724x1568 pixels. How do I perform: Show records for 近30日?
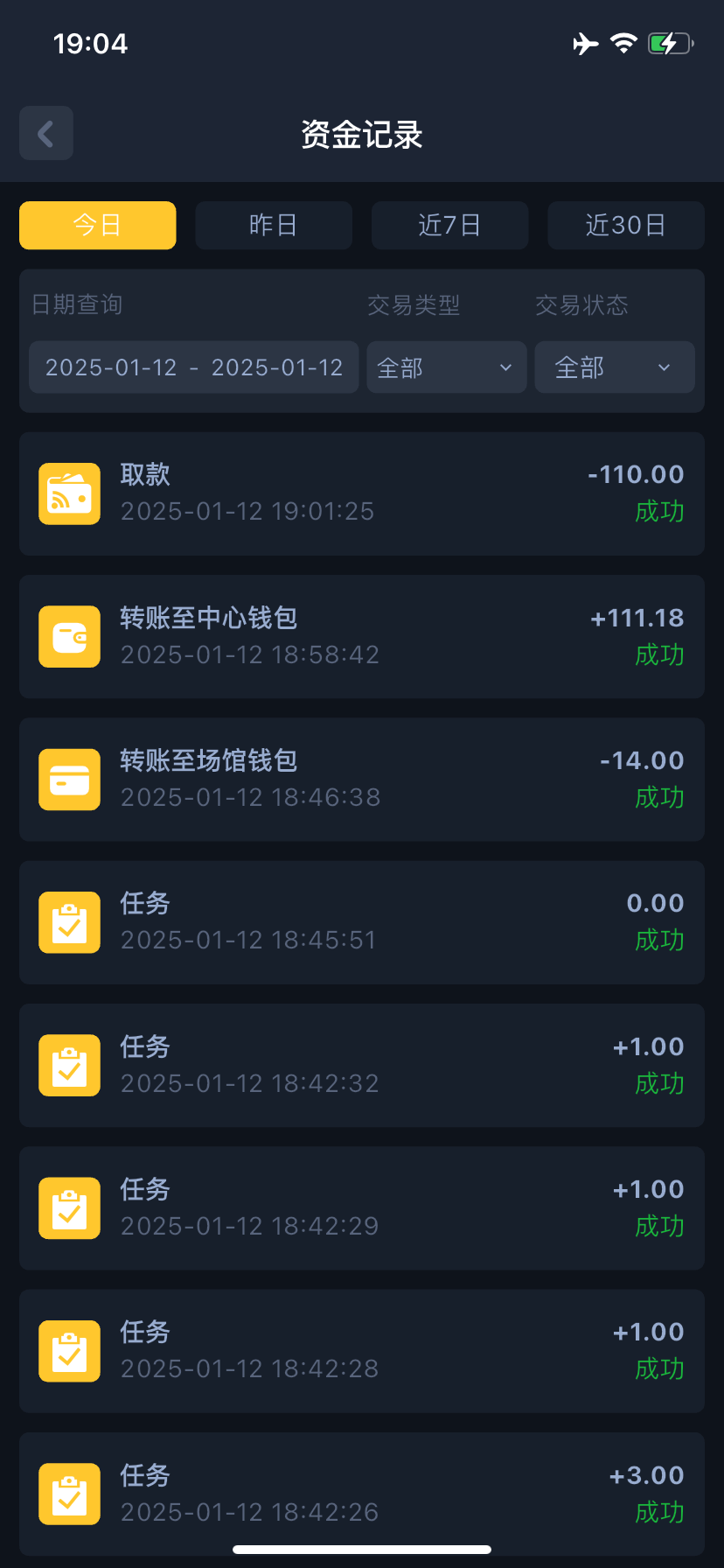pos(626,226)
